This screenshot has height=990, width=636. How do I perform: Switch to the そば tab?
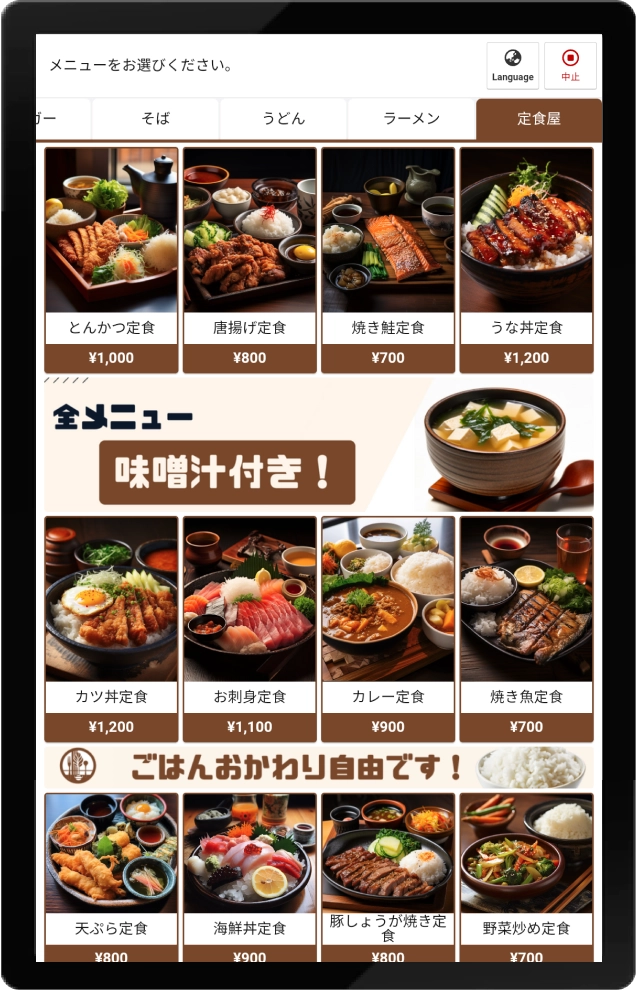pos(155,119)
